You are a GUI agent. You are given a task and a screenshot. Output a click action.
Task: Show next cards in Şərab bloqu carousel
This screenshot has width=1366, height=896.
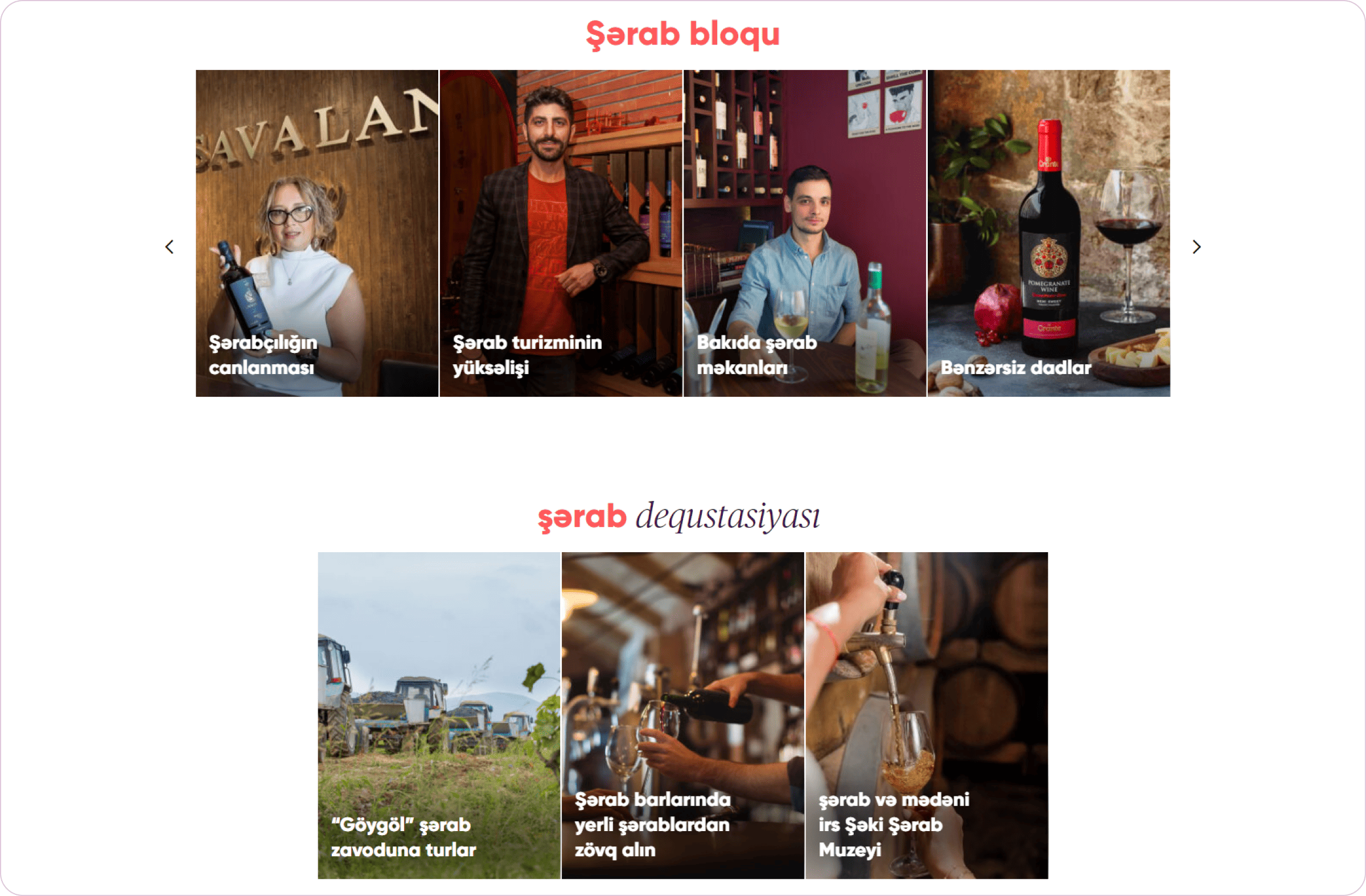click(x=1196, y=247)
